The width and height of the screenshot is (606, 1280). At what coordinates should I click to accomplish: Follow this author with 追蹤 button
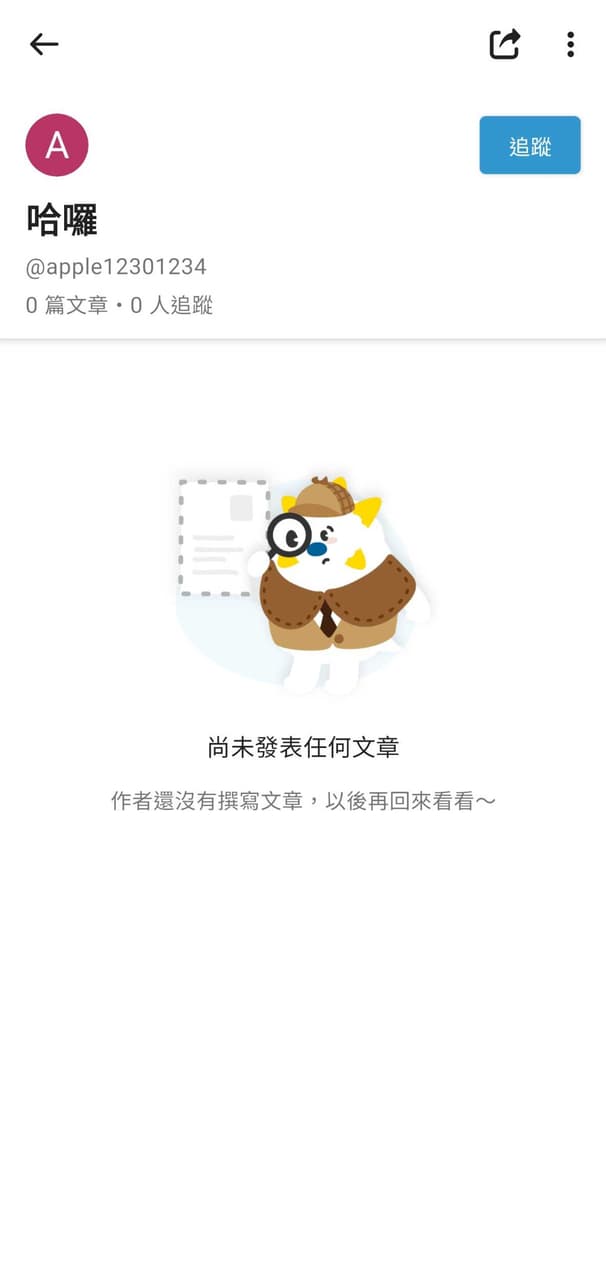[529, 146]
